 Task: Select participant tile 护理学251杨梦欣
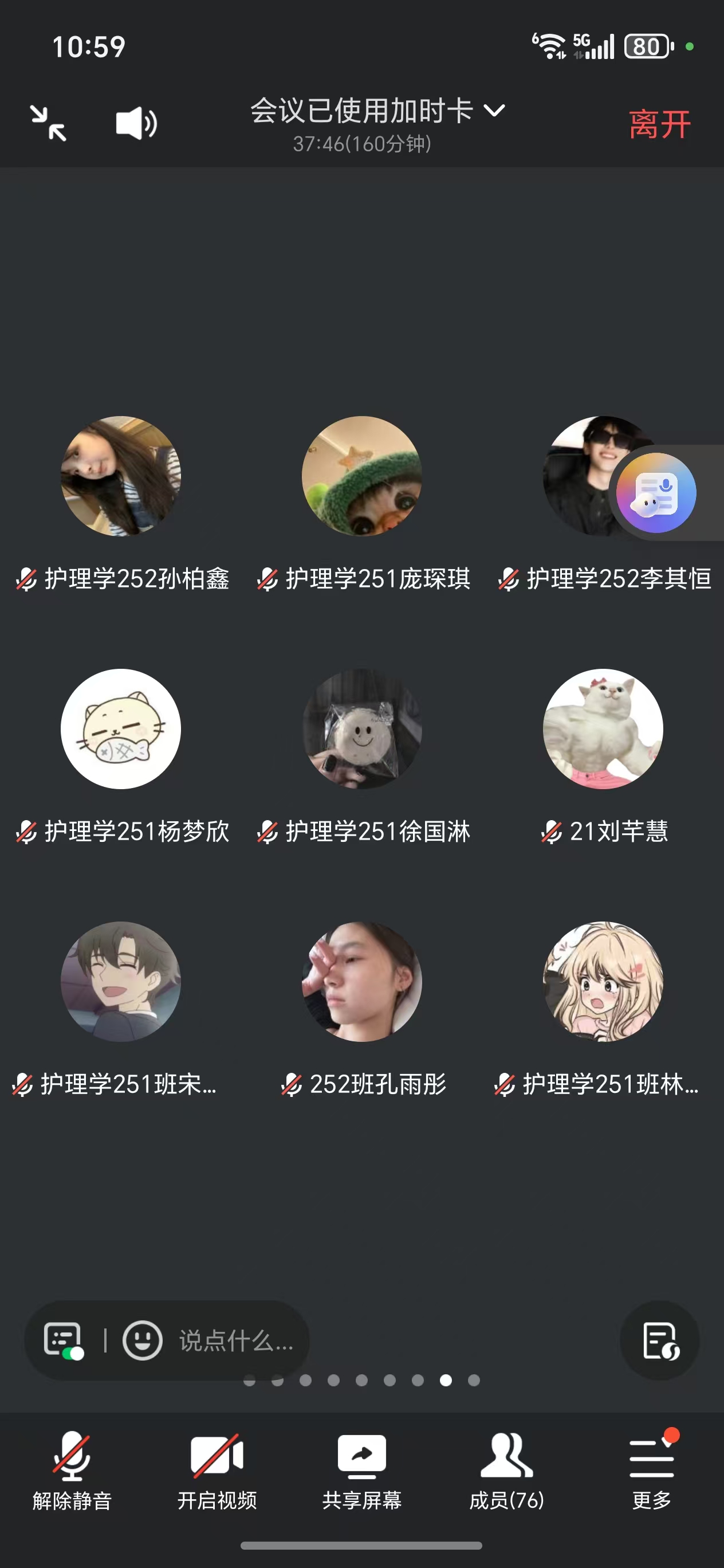tap(121, 729)
